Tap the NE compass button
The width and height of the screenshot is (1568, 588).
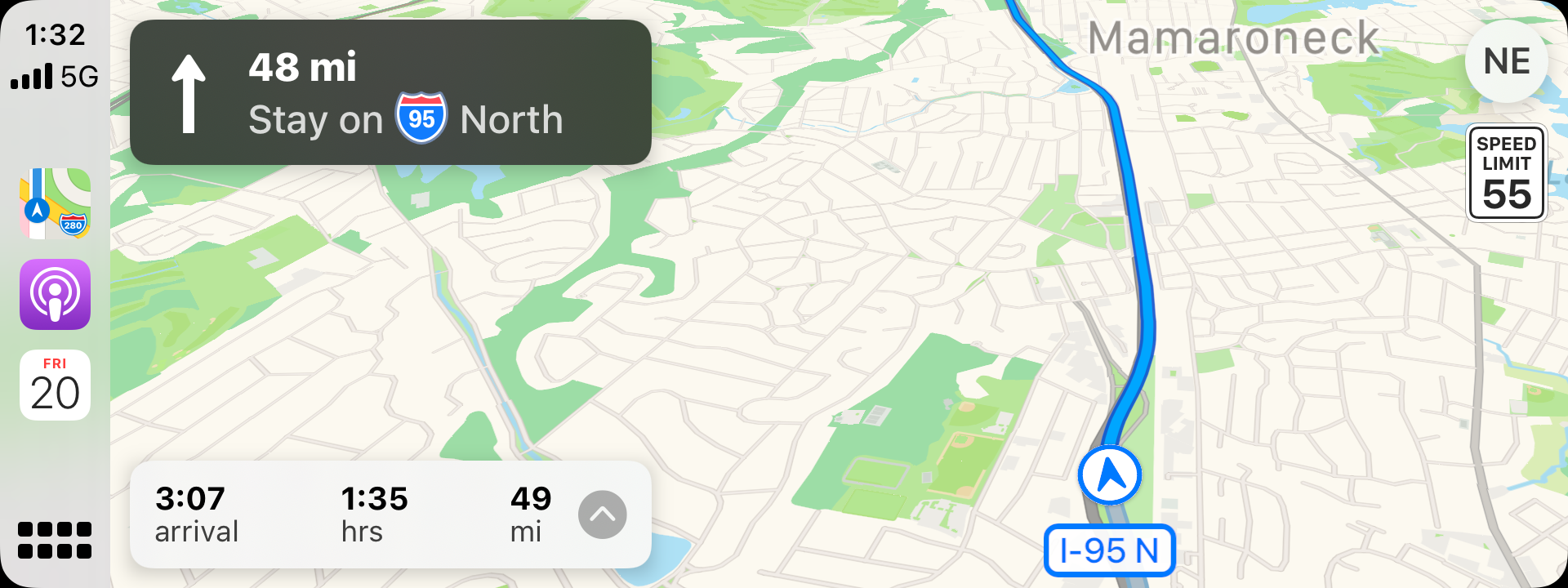[x=1506, y=61]
